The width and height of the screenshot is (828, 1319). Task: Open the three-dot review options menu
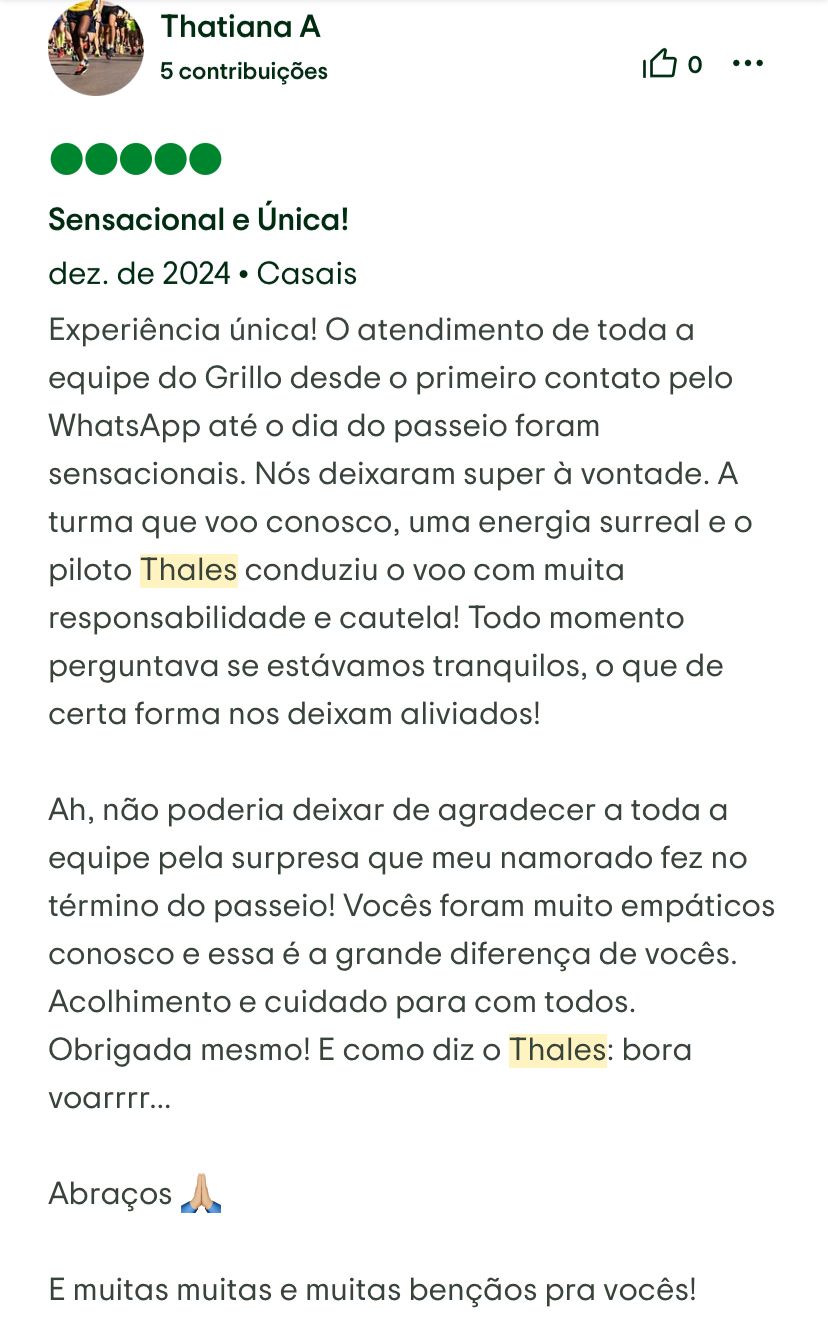pyautogui.click(x=747, y=63)
